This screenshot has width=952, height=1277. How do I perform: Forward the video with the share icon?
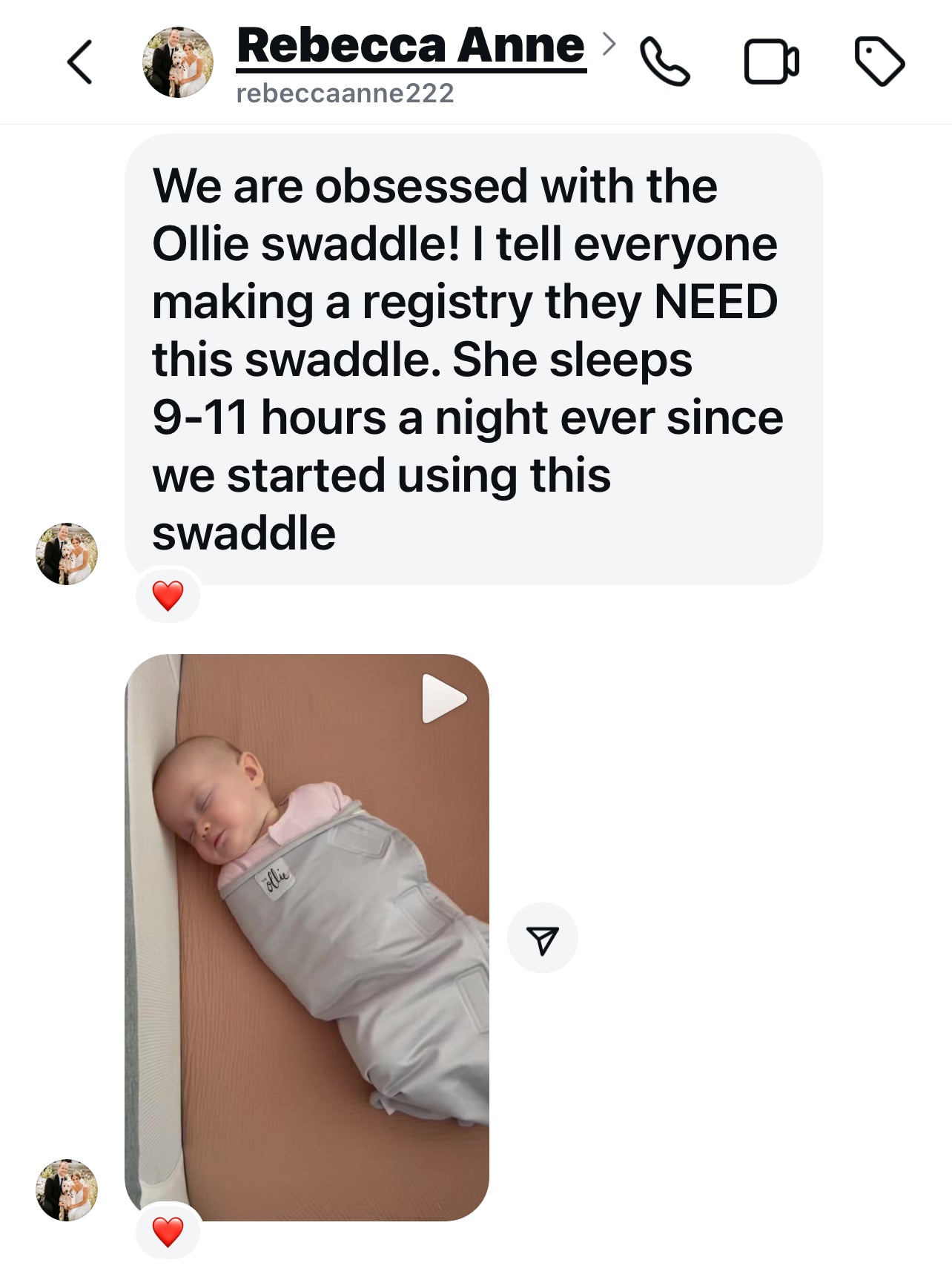coord(542,939)
